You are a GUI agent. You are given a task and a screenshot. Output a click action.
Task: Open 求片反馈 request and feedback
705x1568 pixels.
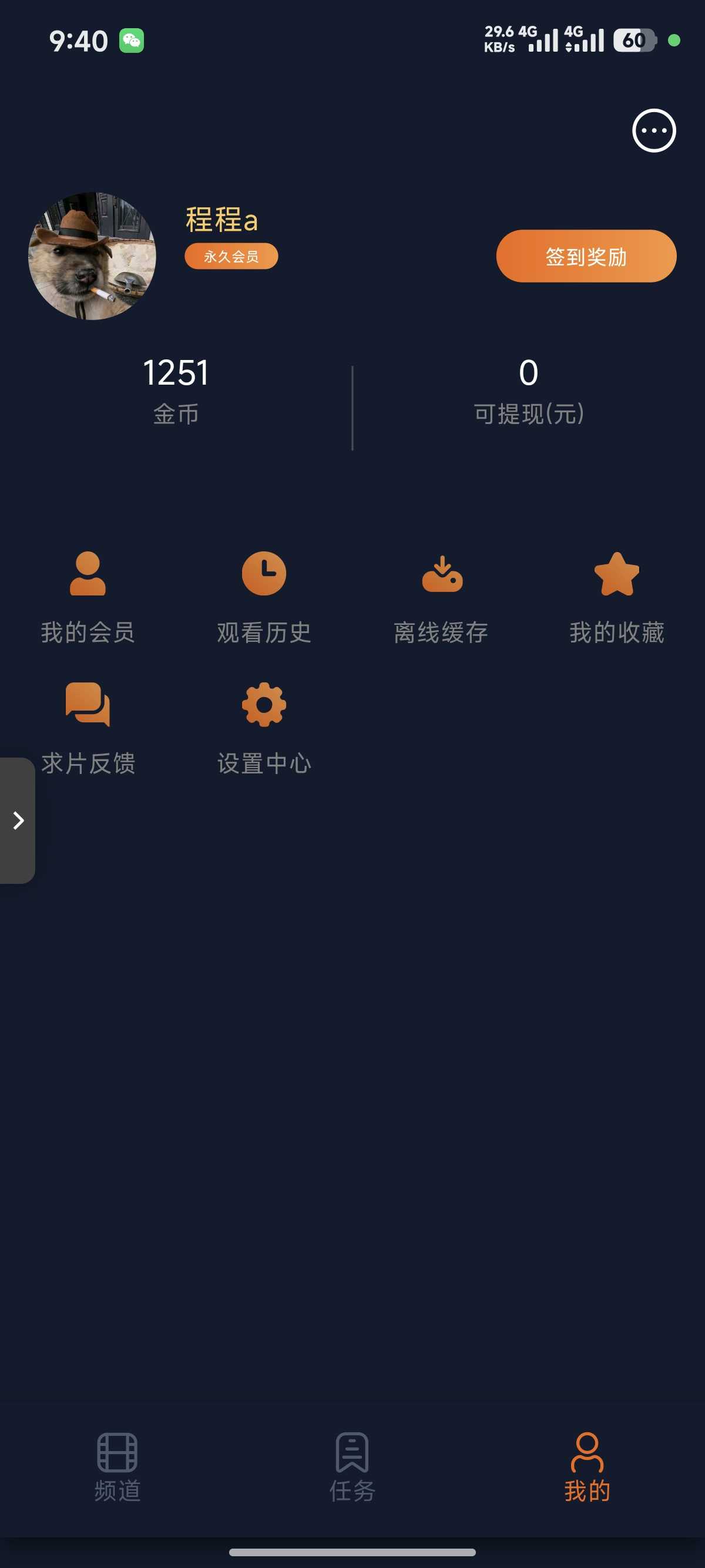88,728
